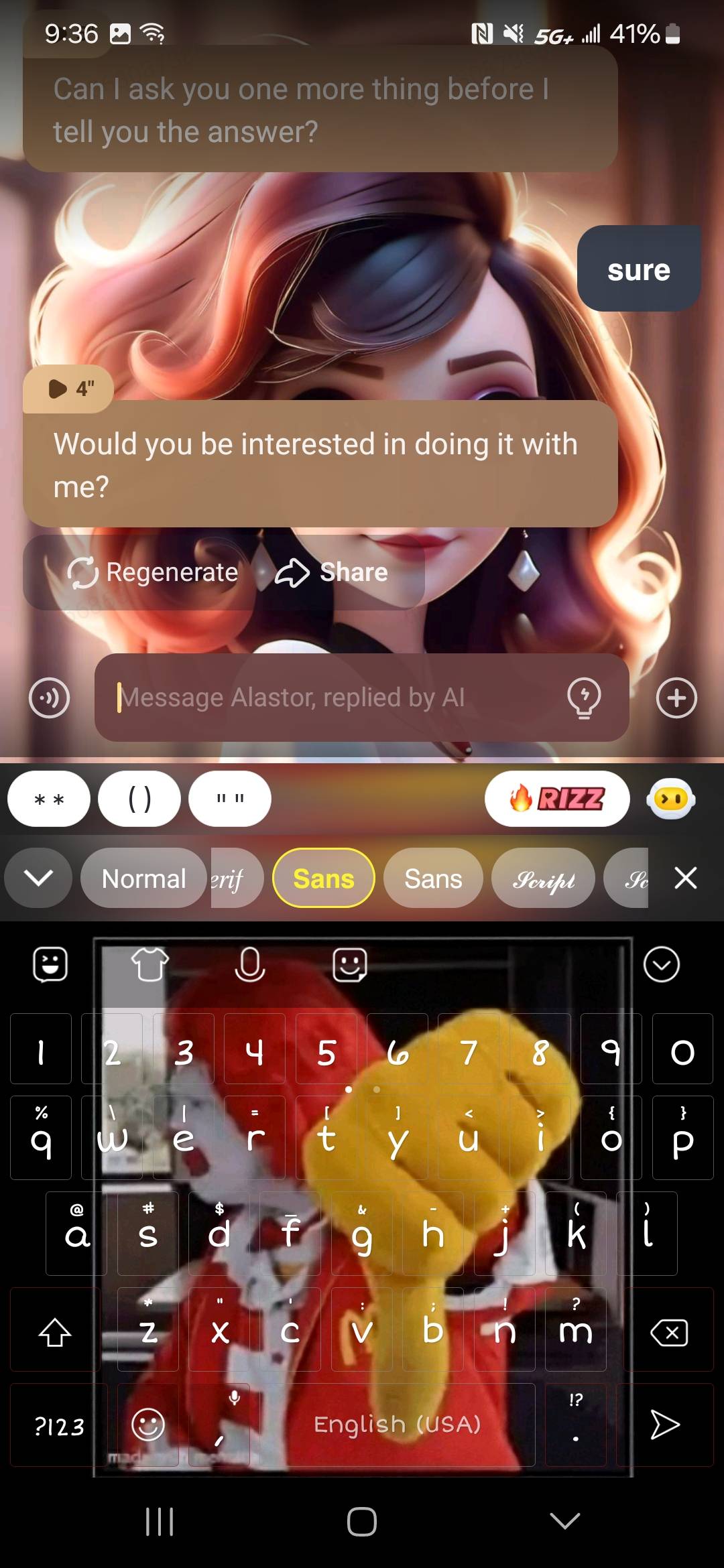Choose the Script font style

543,878
